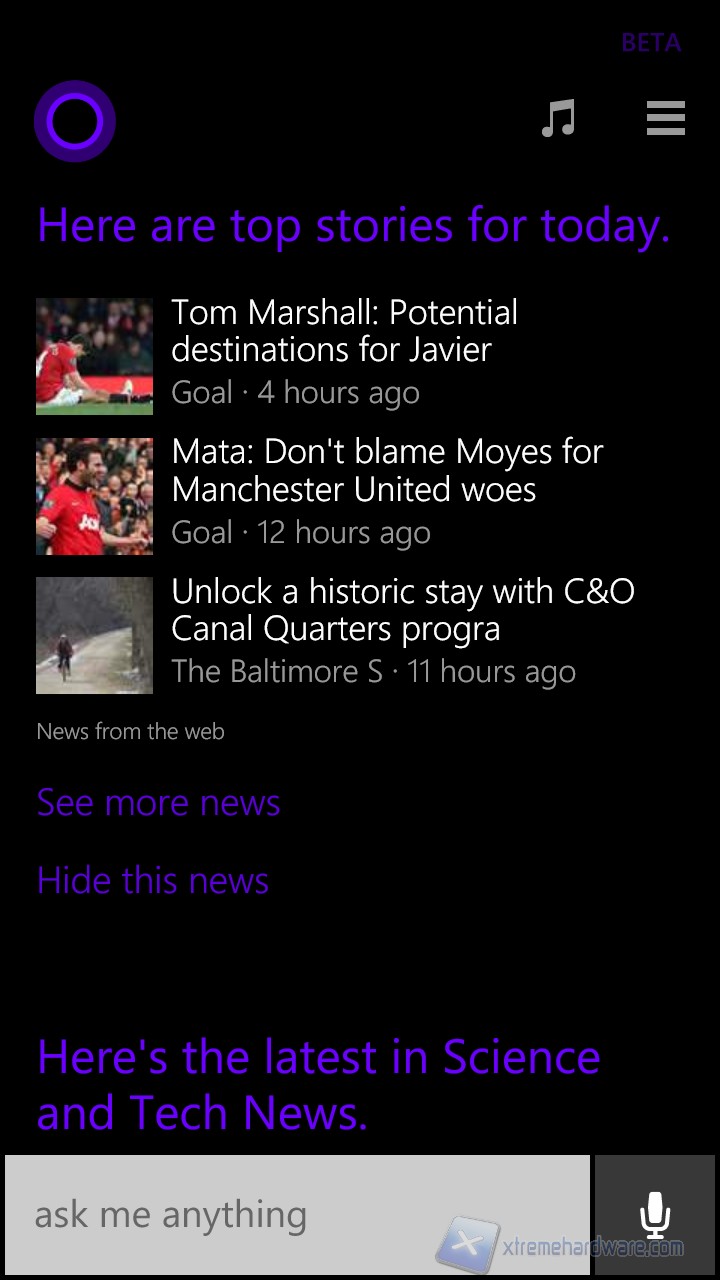
Task: Open the C&O Canal Quarters story
Action: tap(402, 610)
